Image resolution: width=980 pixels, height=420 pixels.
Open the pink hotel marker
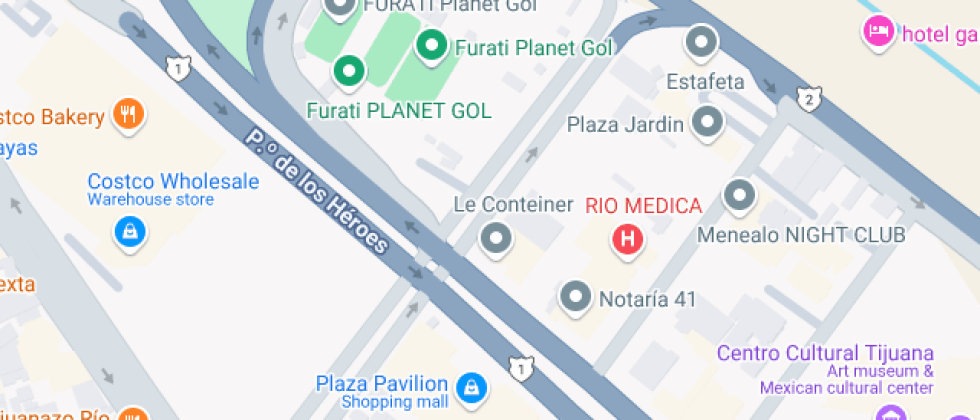click(x=878, y=31)
